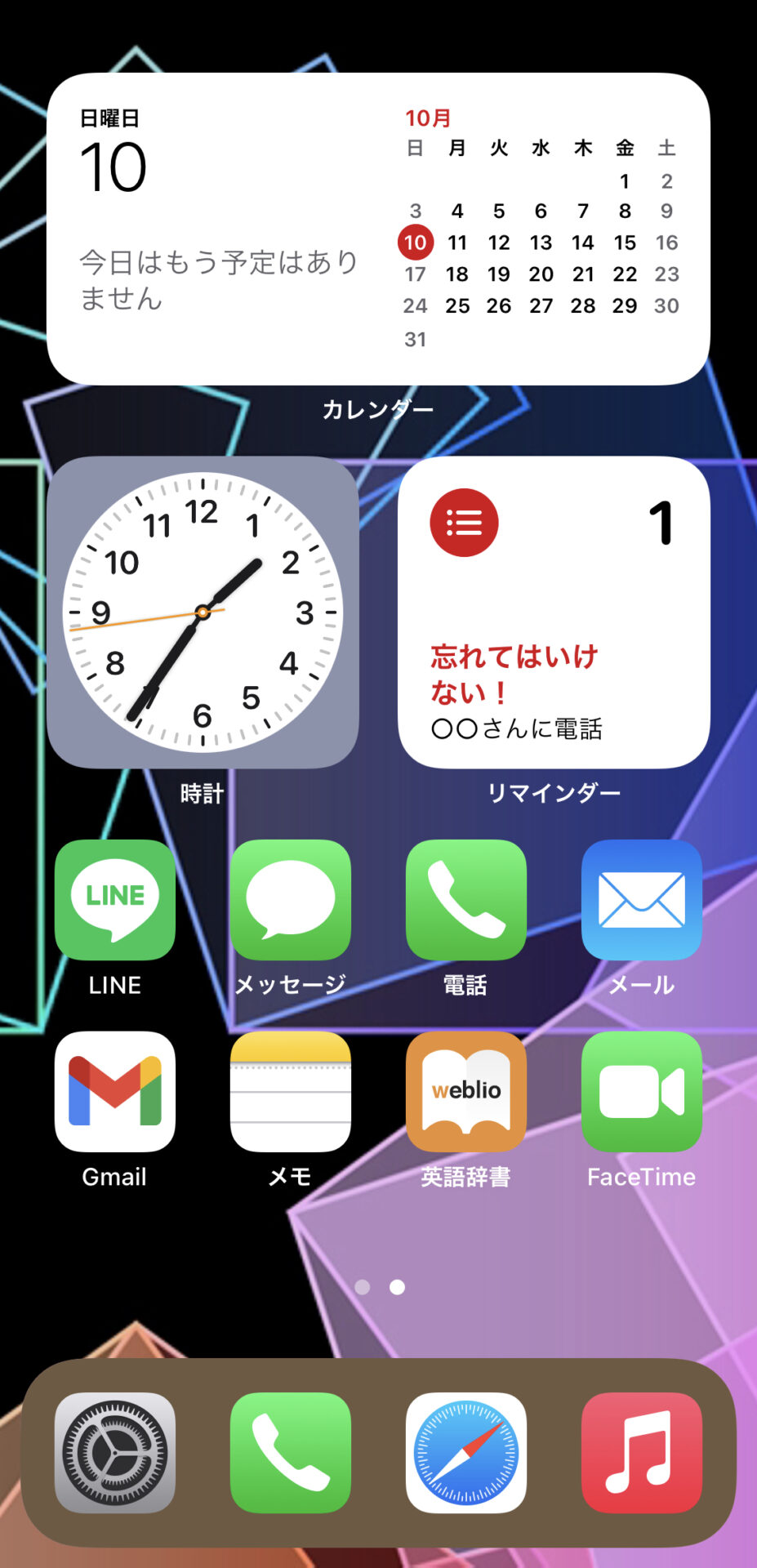Open the 時計 clock widget

[203, 612]
